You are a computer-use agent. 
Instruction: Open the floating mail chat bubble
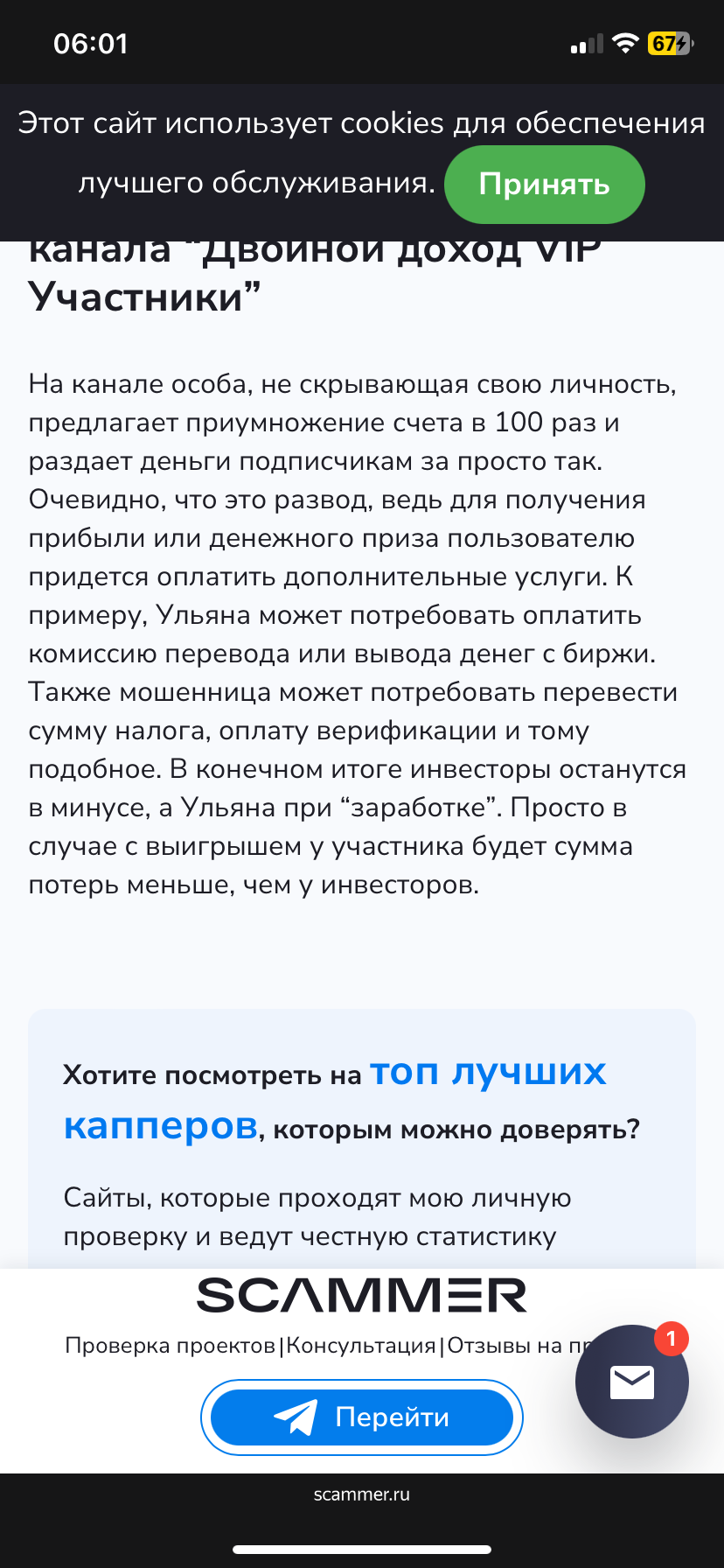point(632,1382)
